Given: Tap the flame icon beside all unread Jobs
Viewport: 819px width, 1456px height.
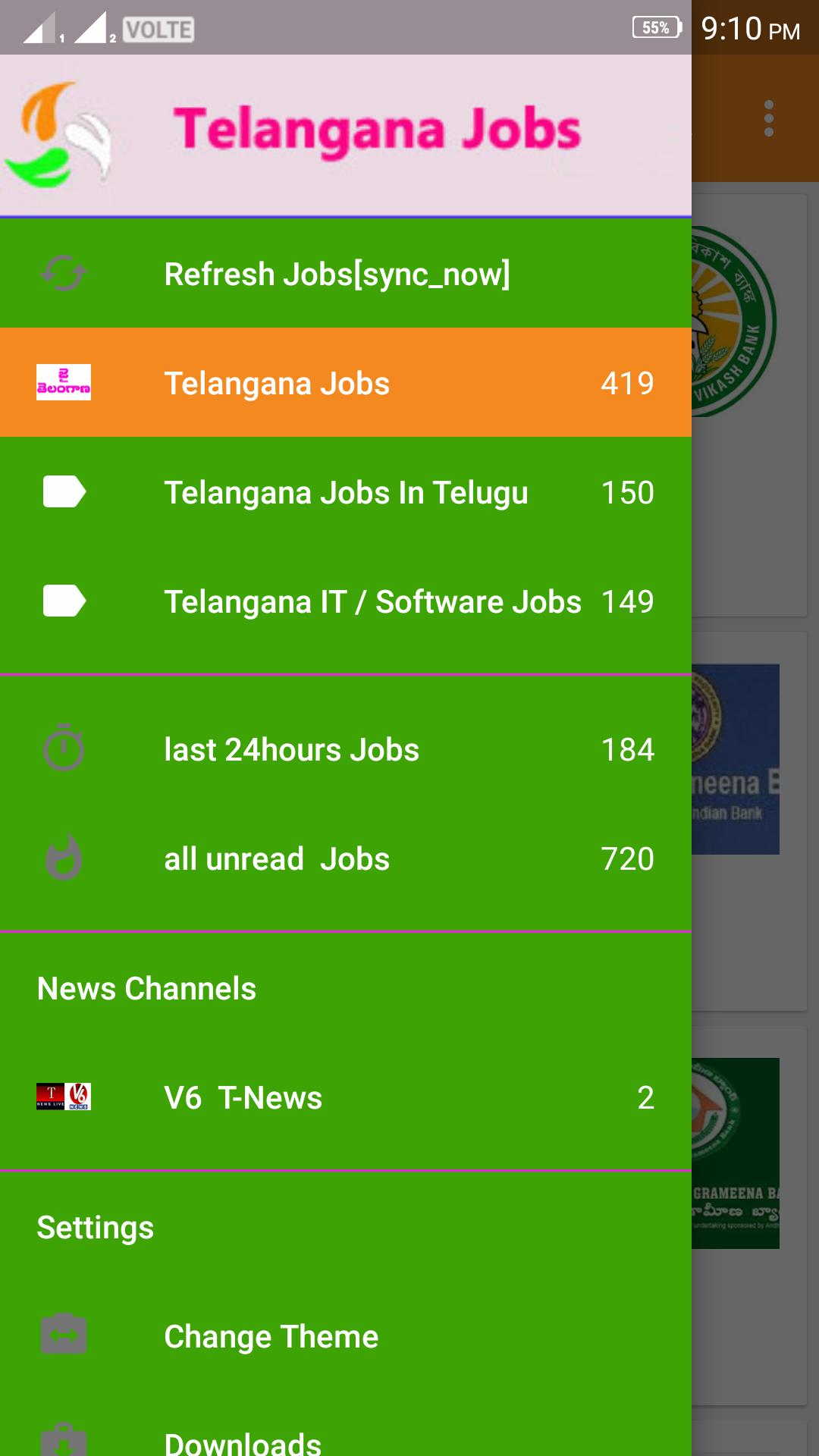Looking at the screenshot, I should 64,858.
